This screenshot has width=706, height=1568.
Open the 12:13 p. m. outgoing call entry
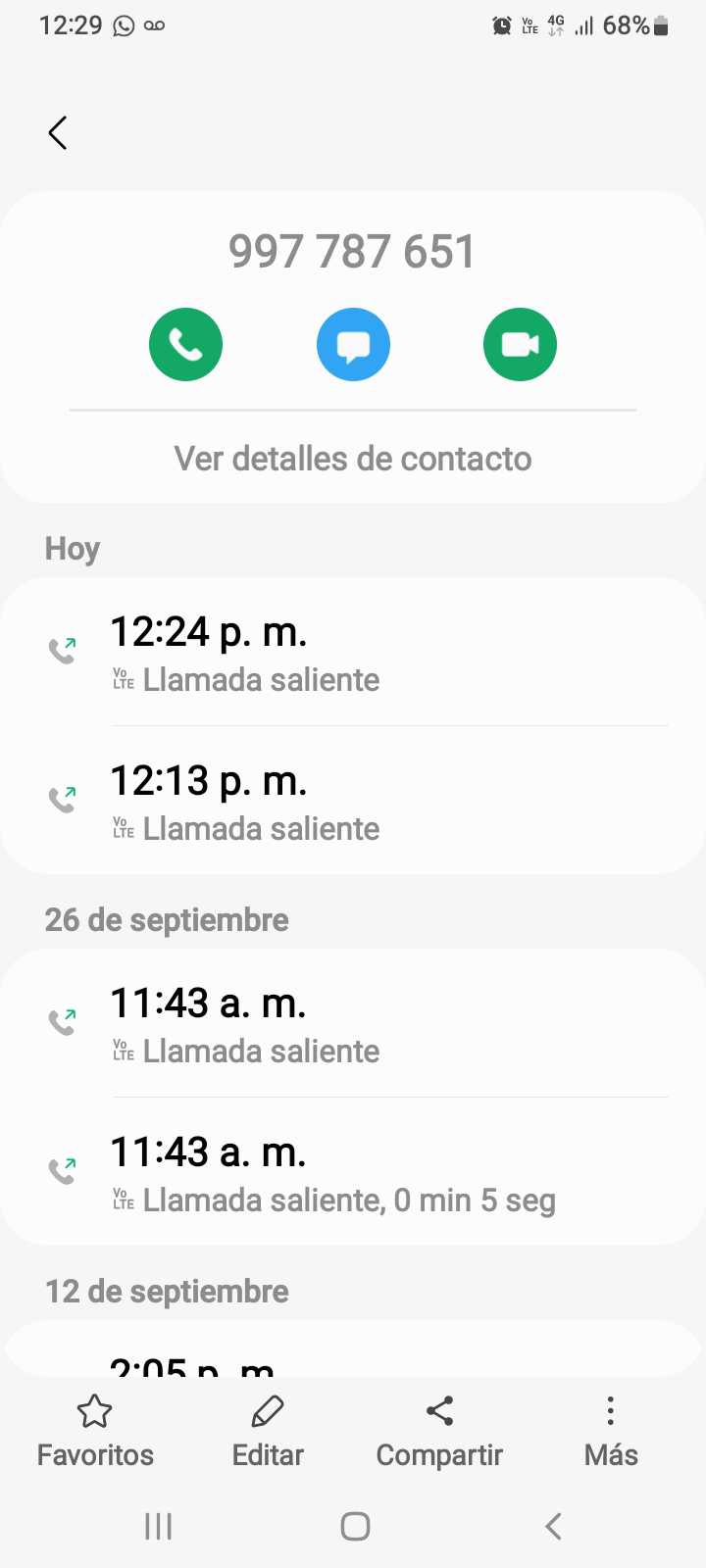tap(353, 802)
